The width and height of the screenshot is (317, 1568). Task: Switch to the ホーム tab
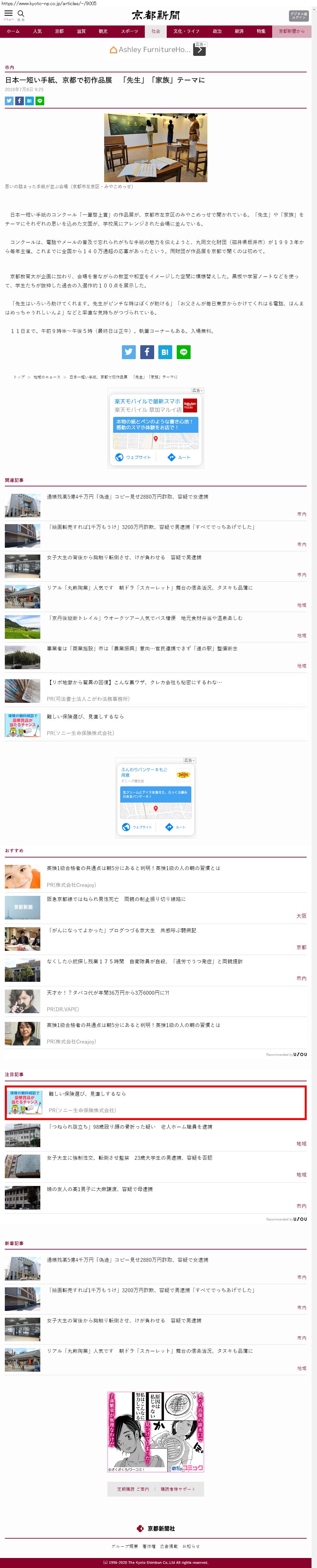tap(13, 31)
